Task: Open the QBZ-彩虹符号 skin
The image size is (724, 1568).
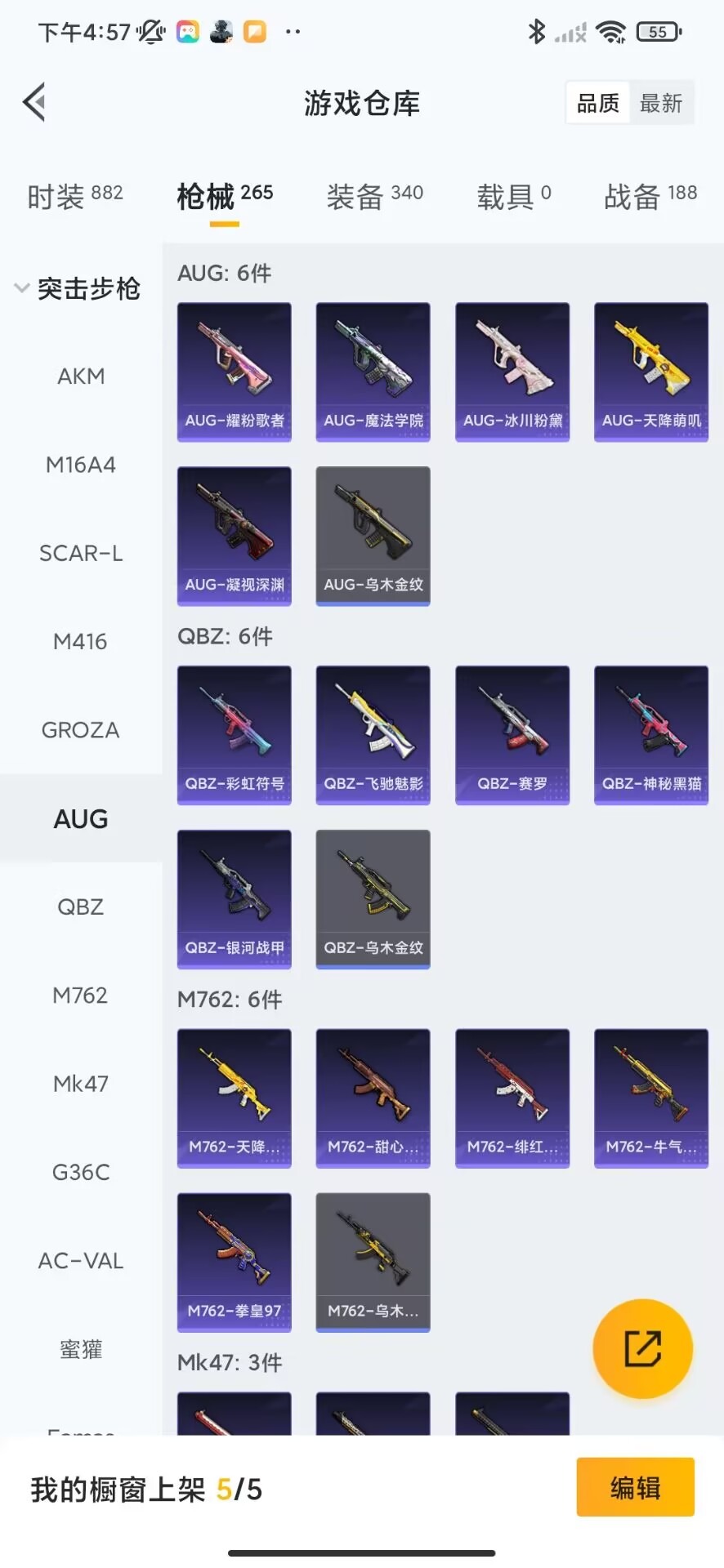Action: tap(235, 735)
